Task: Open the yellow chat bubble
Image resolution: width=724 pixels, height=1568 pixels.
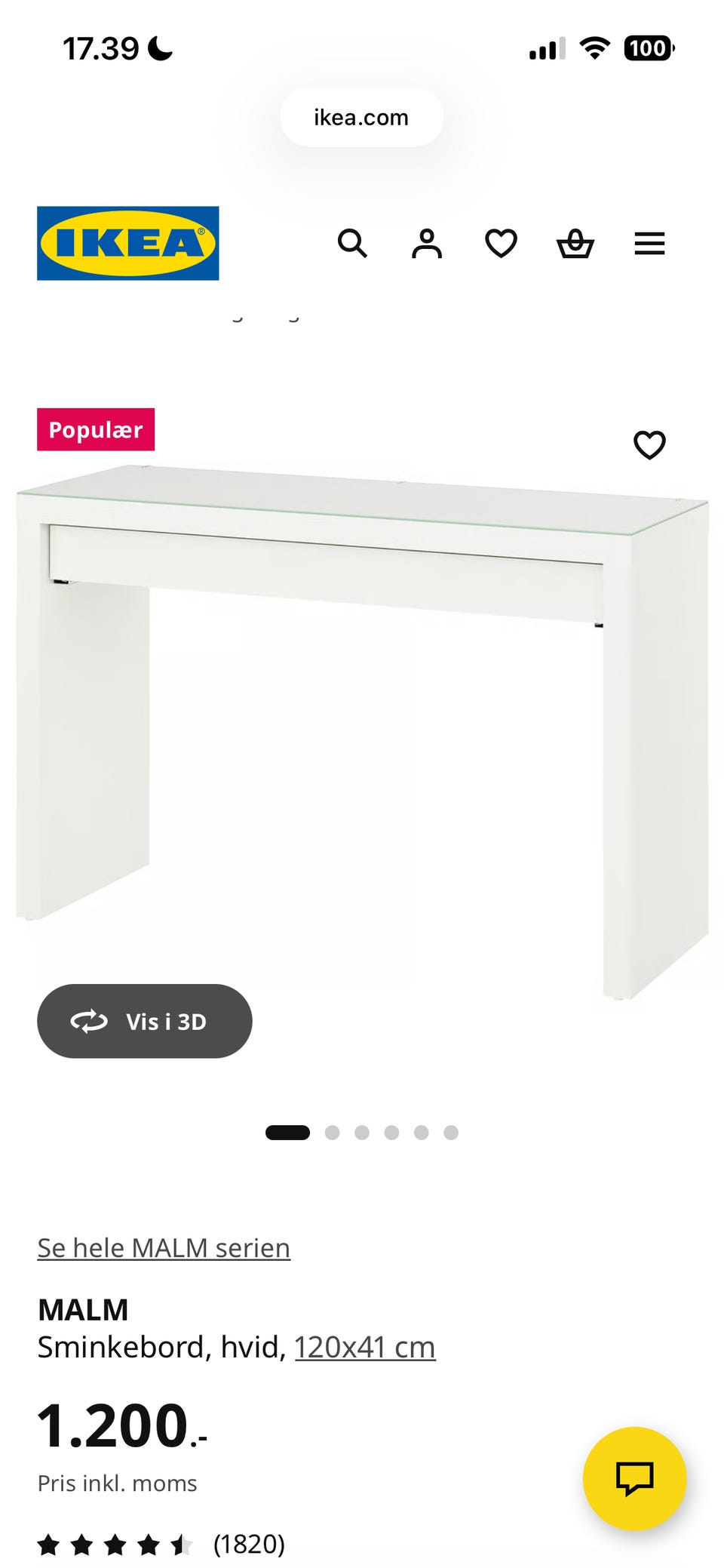Action: pyautogui.click(x=637, y=1479)
